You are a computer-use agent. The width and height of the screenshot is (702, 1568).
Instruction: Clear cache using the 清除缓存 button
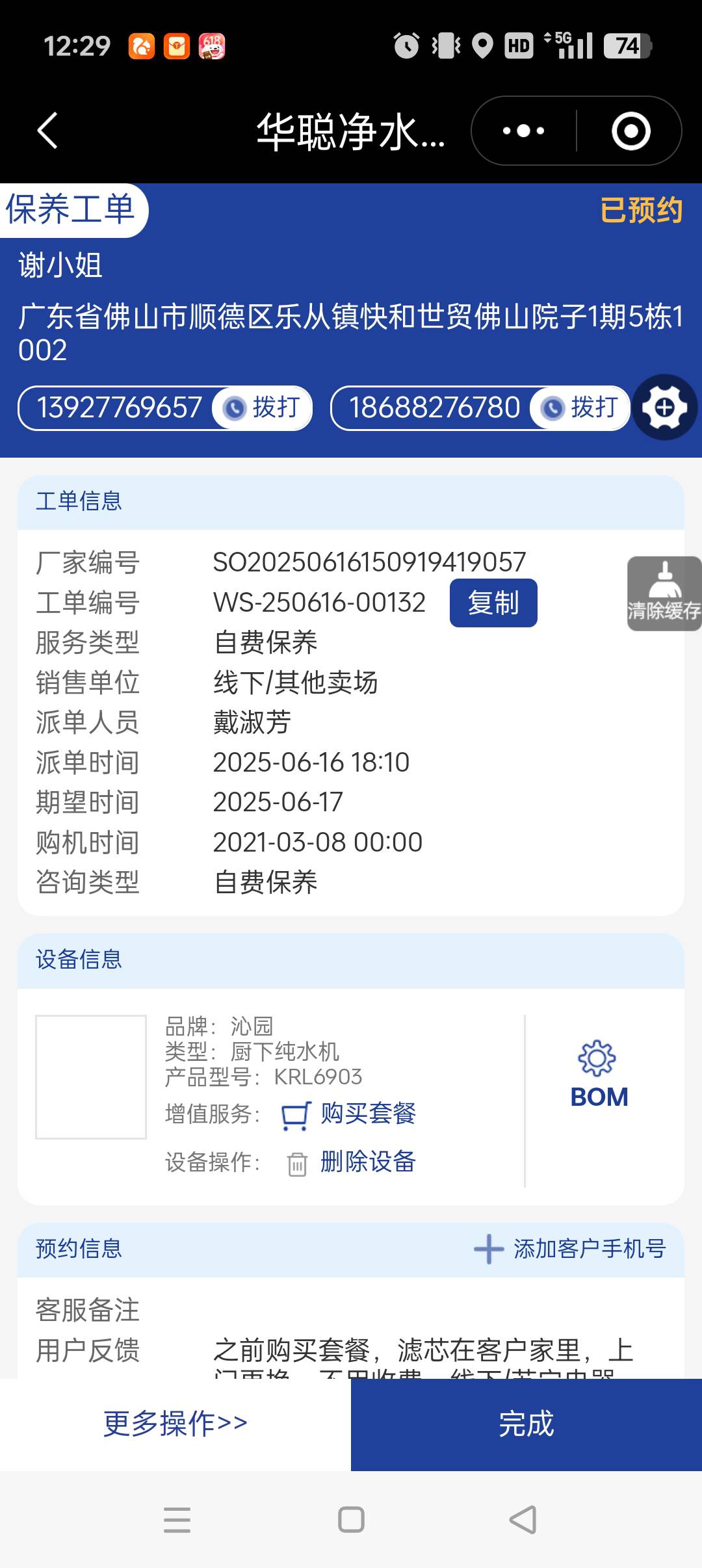[x=664, y=594]
